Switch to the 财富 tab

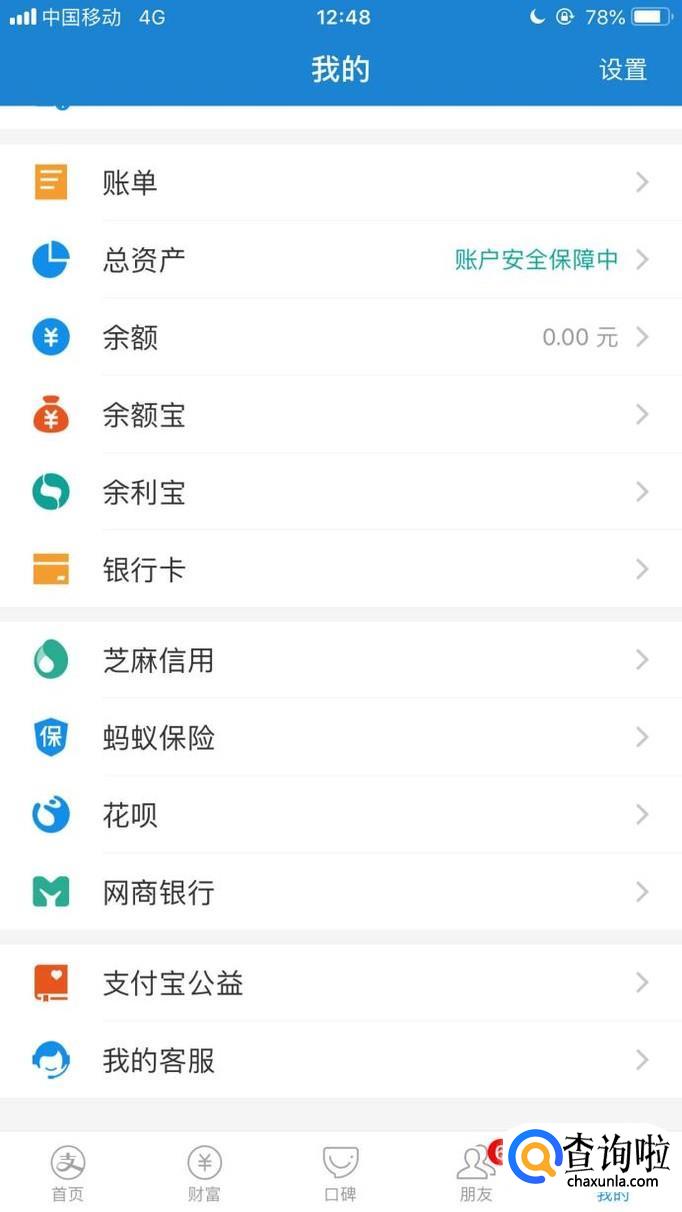pos(204,1173)
